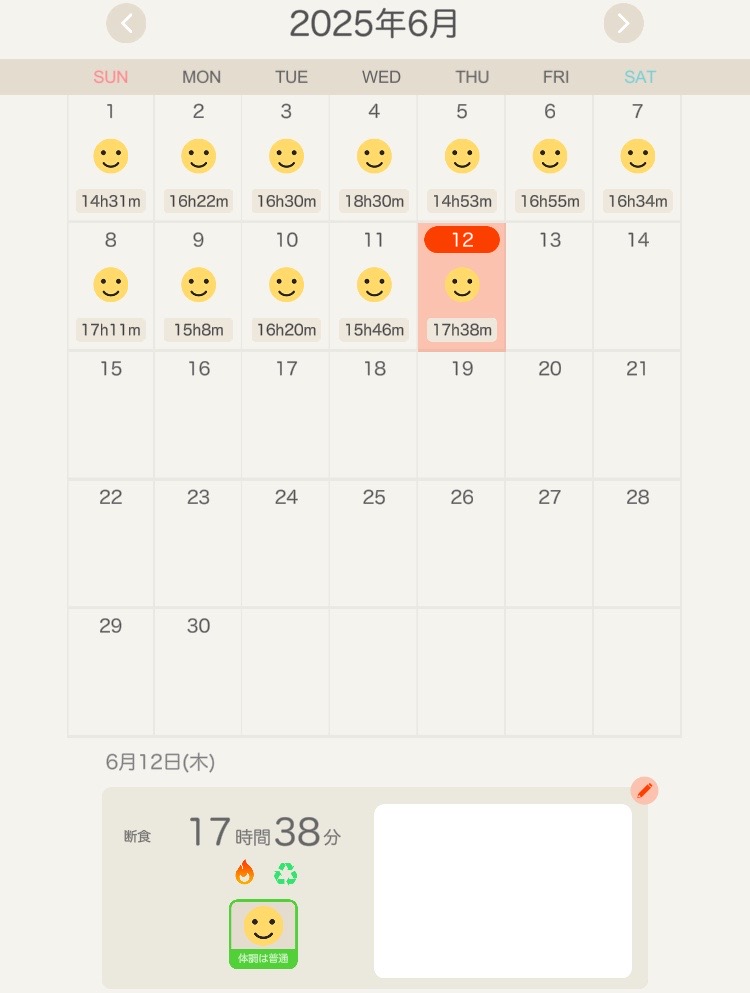Select June 2 with 16h22m fast
The width and height of the screenshot is (750, 993).
[x=198, y=158]
